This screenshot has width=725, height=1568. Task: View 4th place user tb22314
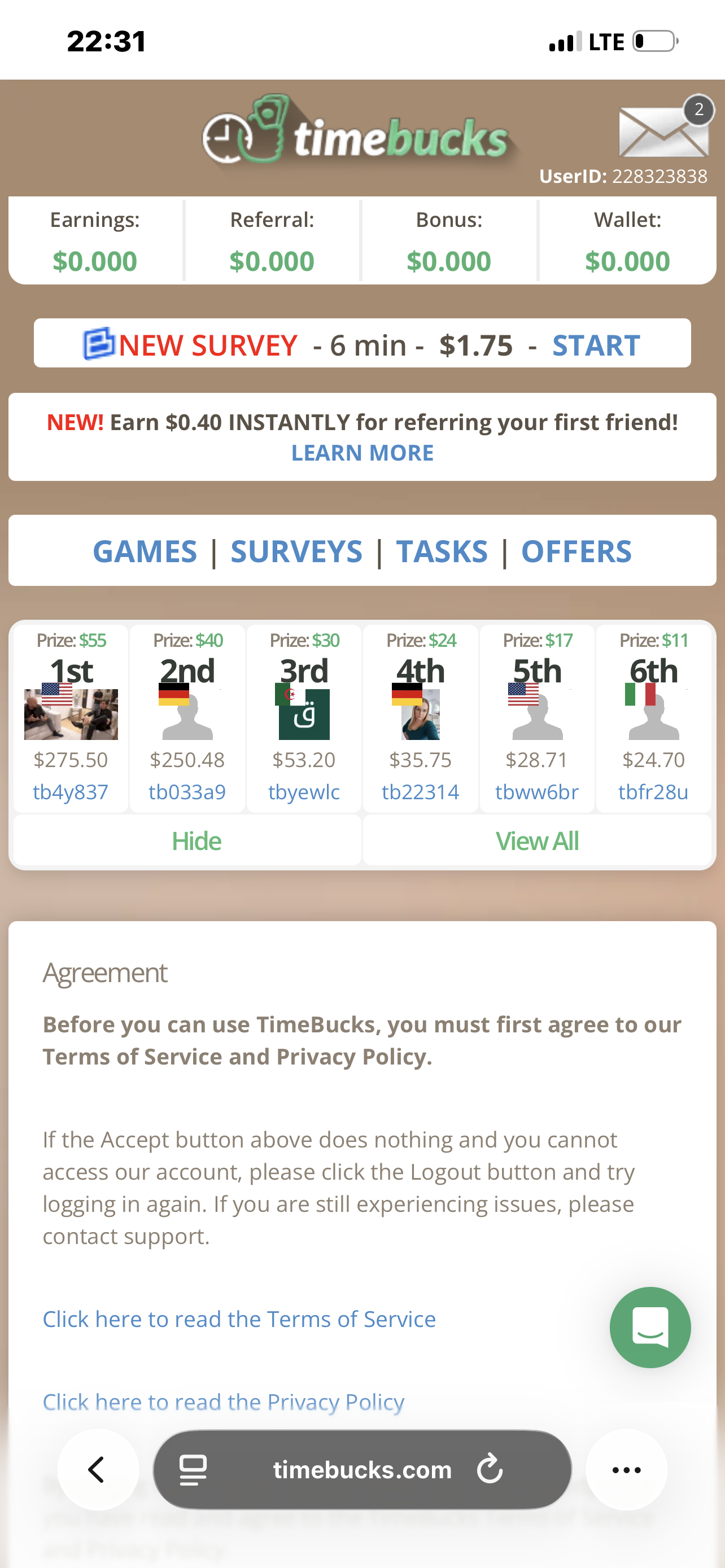point(420,792)
